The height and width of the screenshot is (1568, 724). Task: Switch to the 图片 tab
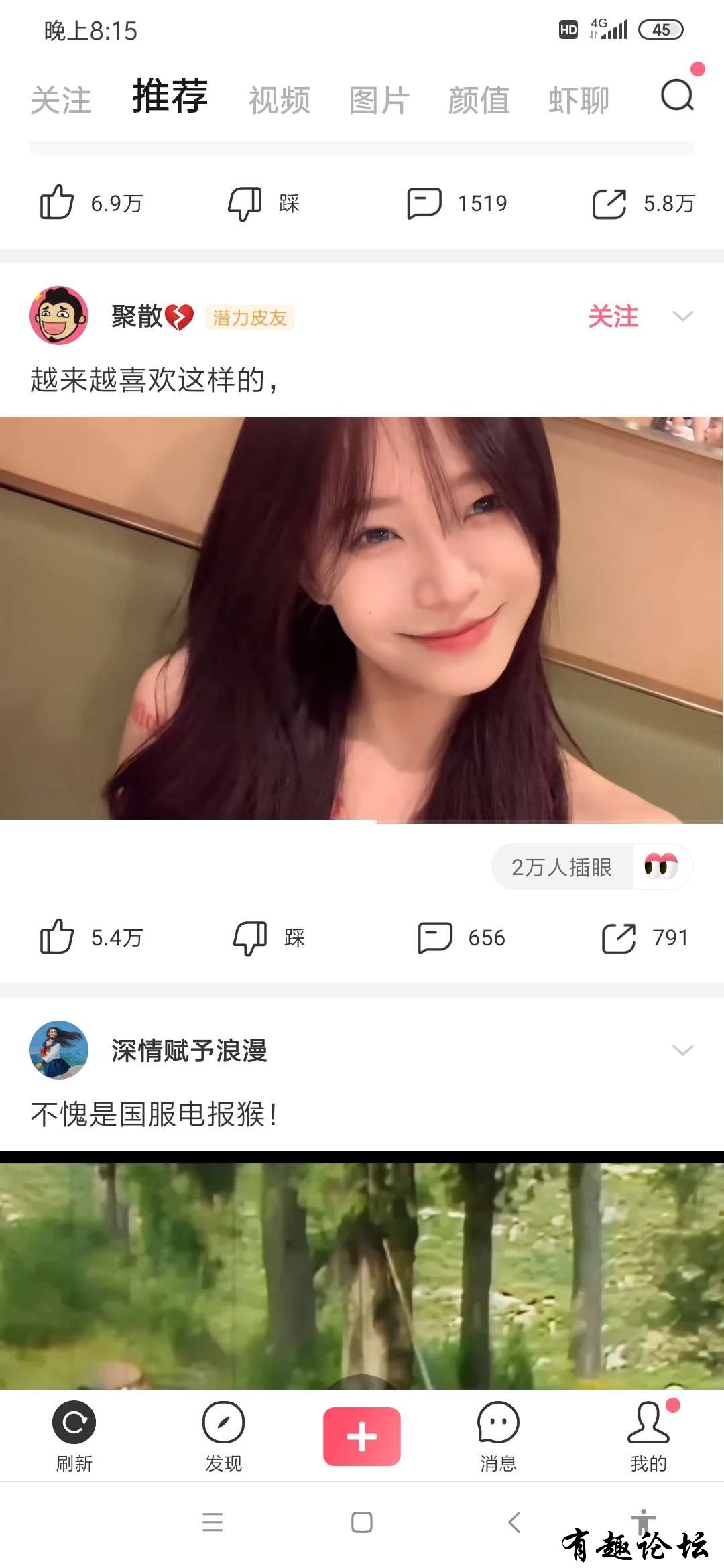click(x=379, y=101)
